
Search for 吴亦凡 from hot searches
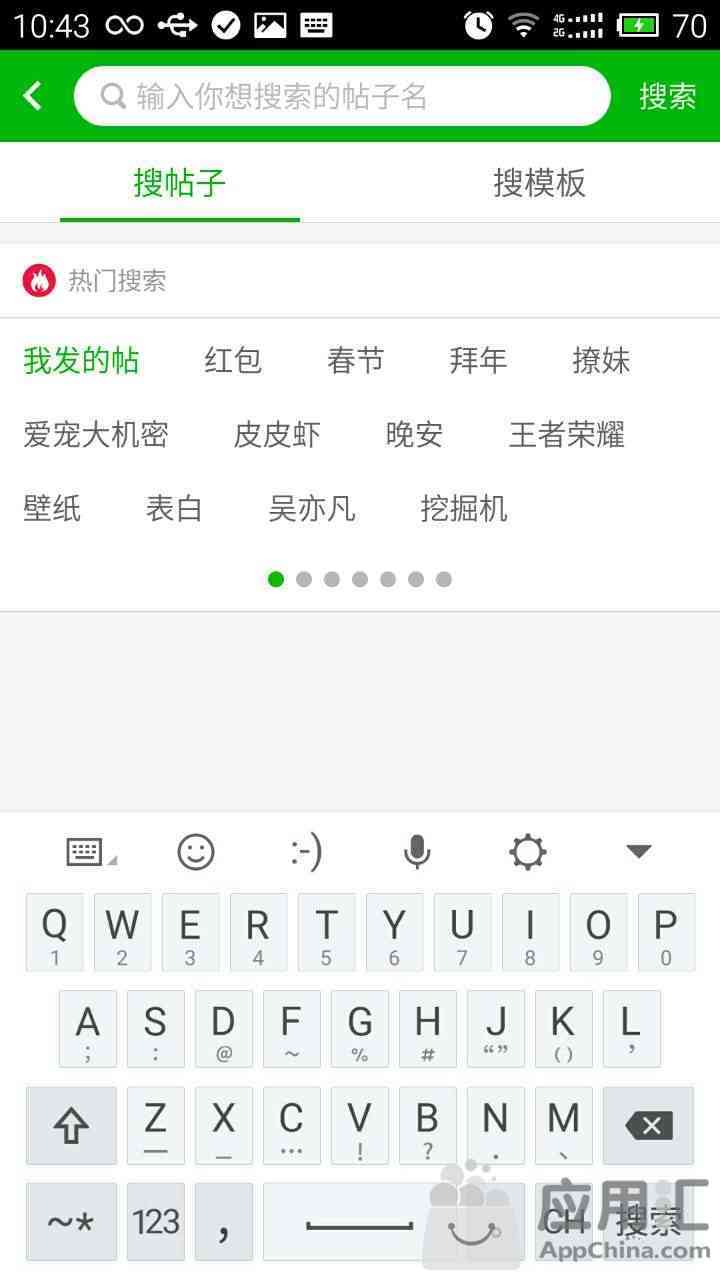pyautogui.click(x=312, y=508)
